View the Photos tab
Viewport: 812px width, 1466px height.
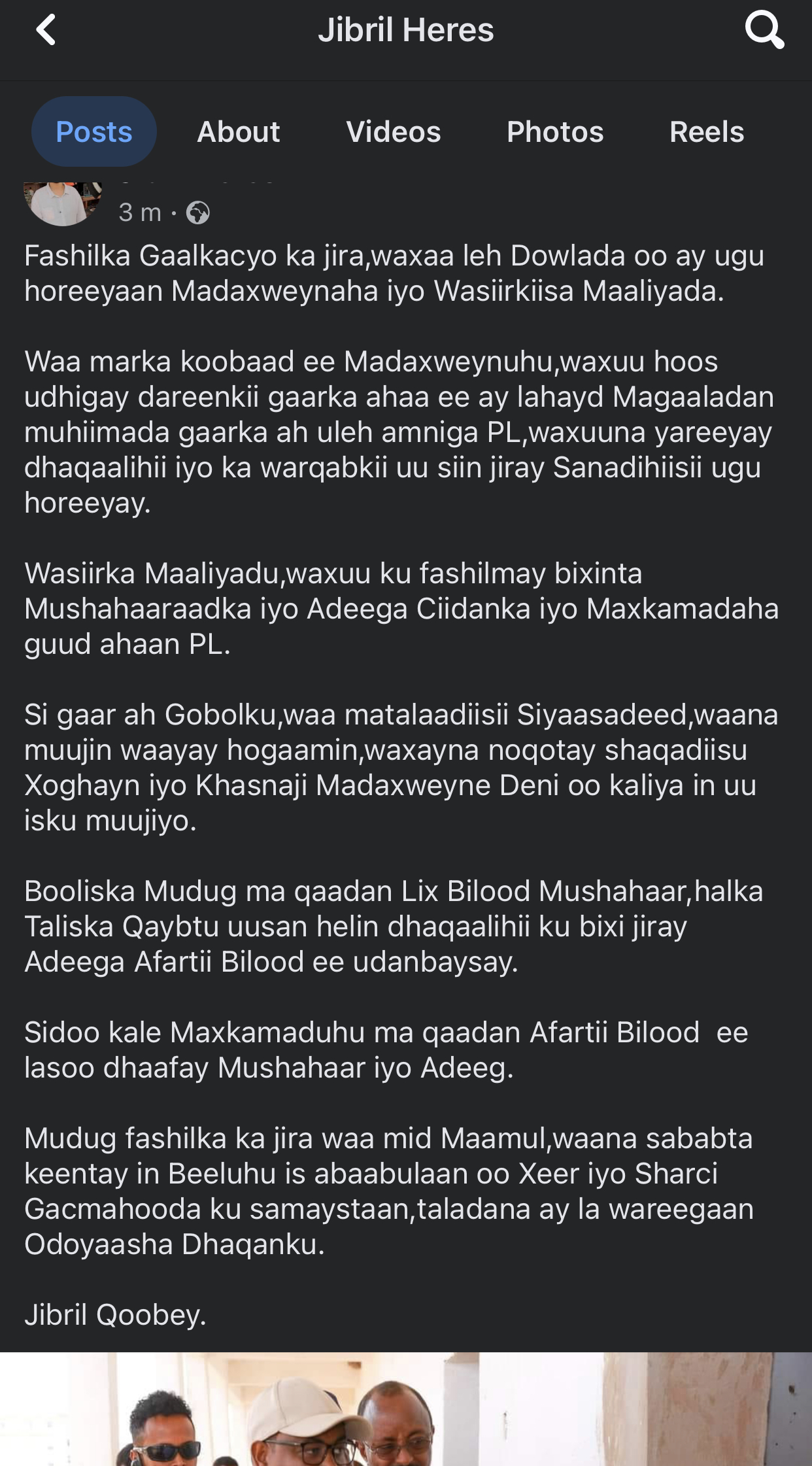tap(555, 131)
